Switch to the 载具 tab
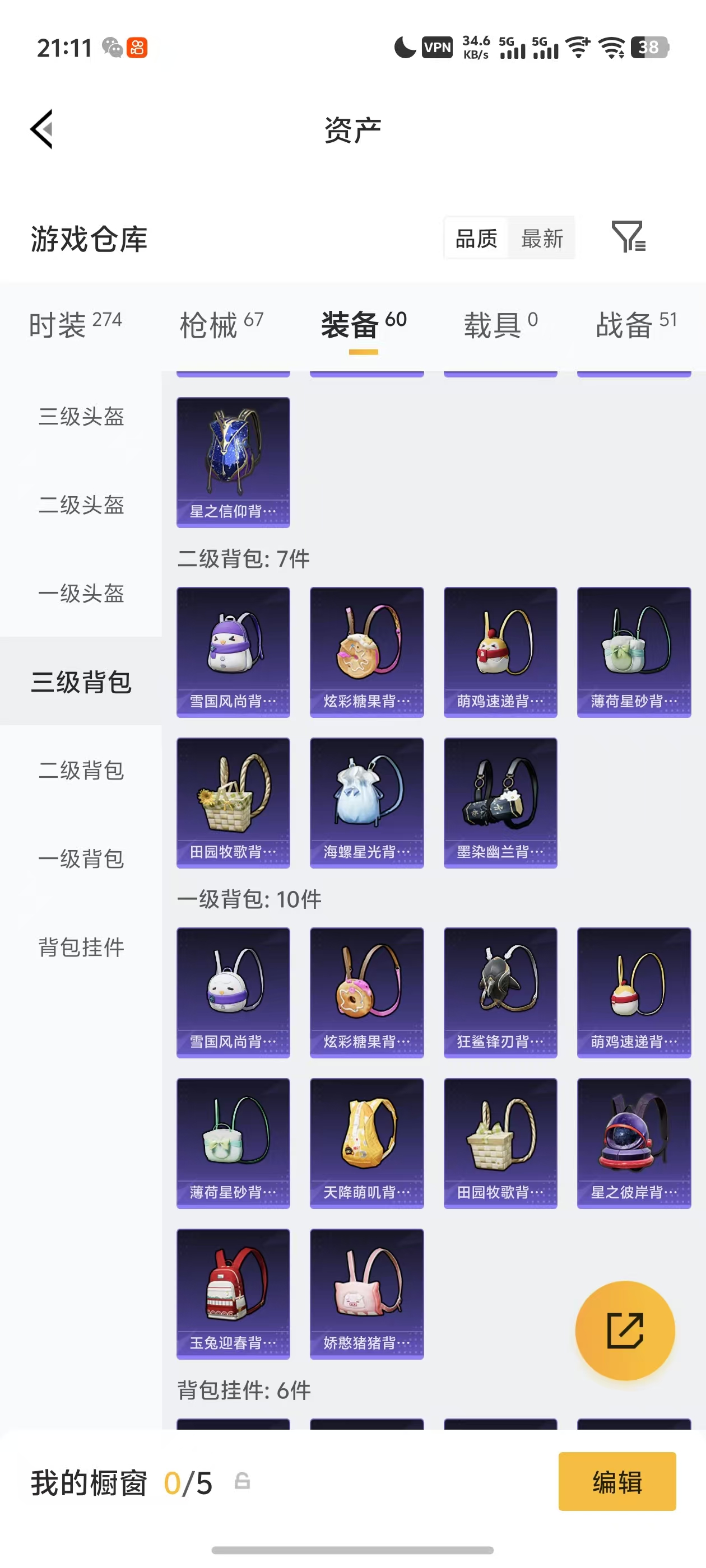This screenshot has width=706, height=1568. click(x=500, y=324)
